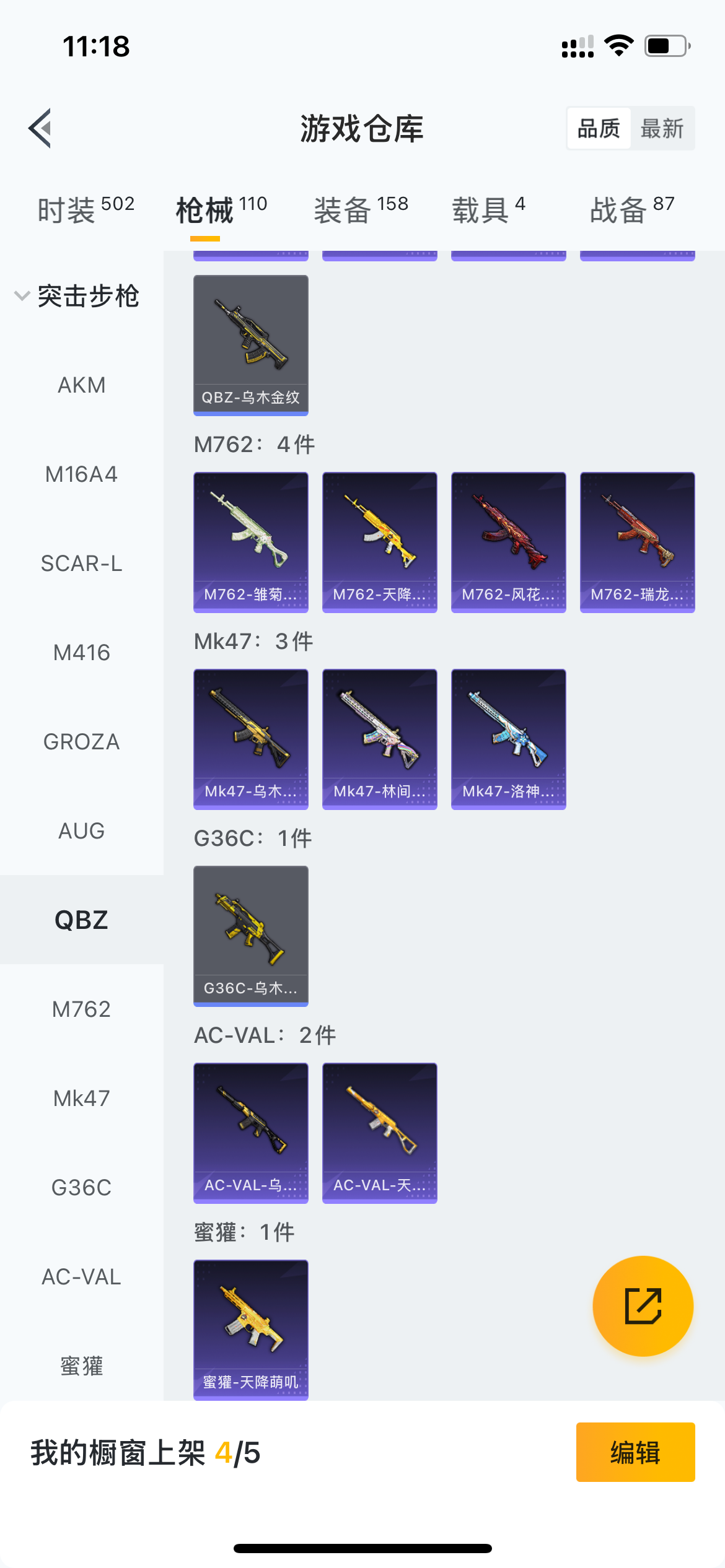Open the 载具 tab

click(x=489, y=209)
